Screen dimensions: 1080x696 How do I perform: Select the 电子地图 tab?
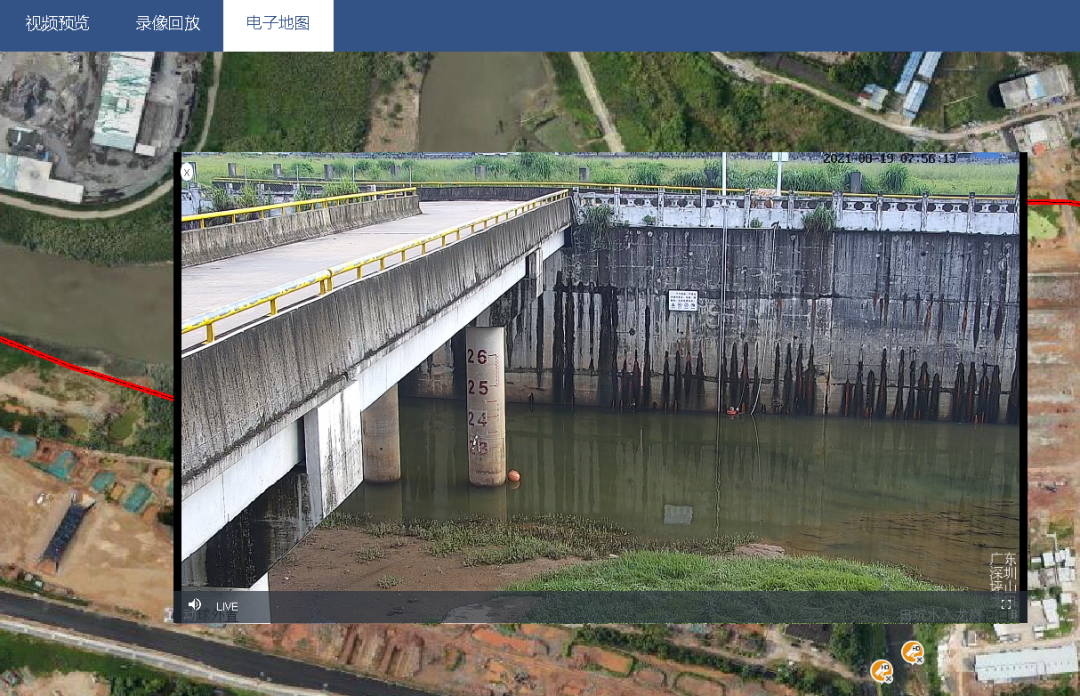(278, 24)
